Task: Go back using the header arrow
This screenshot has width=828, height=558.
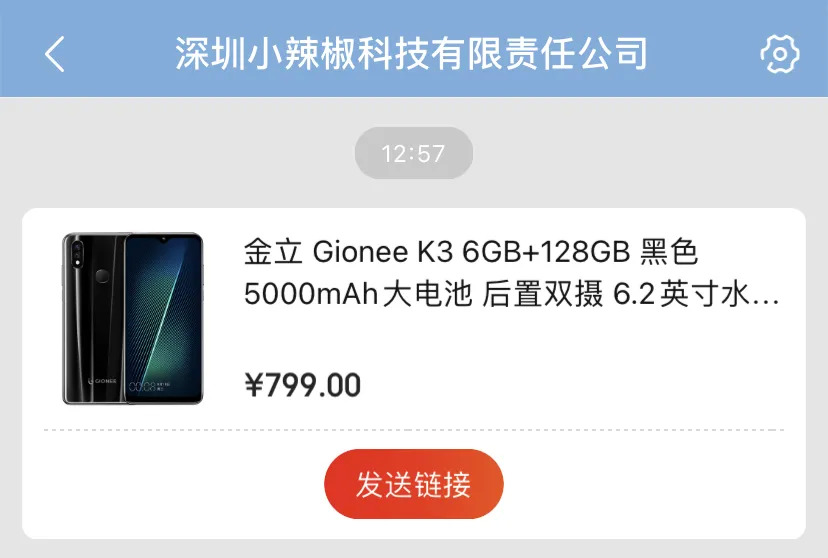Action: 55,54
